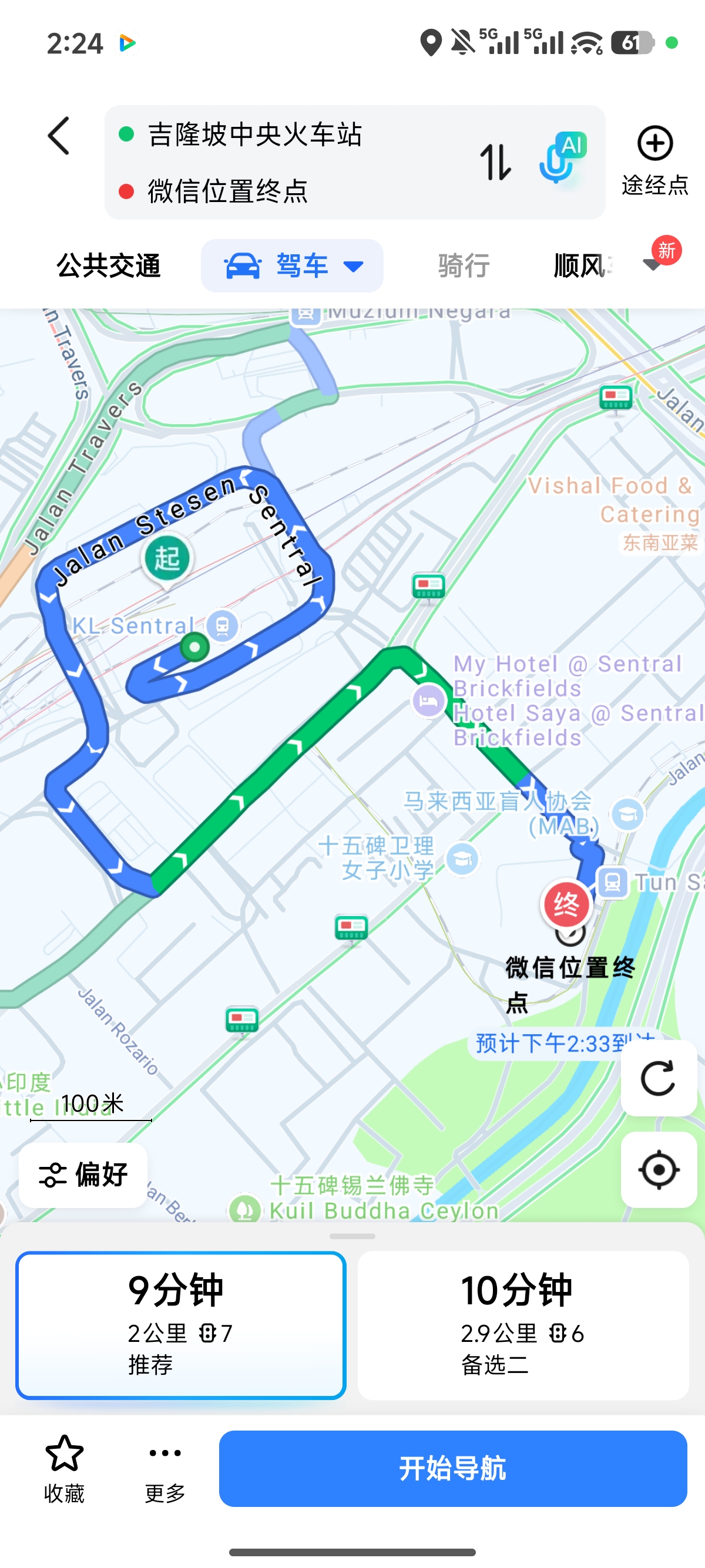705x1568 pixels.
Task: Add a waypoint with 途经点
Action: 655,161
